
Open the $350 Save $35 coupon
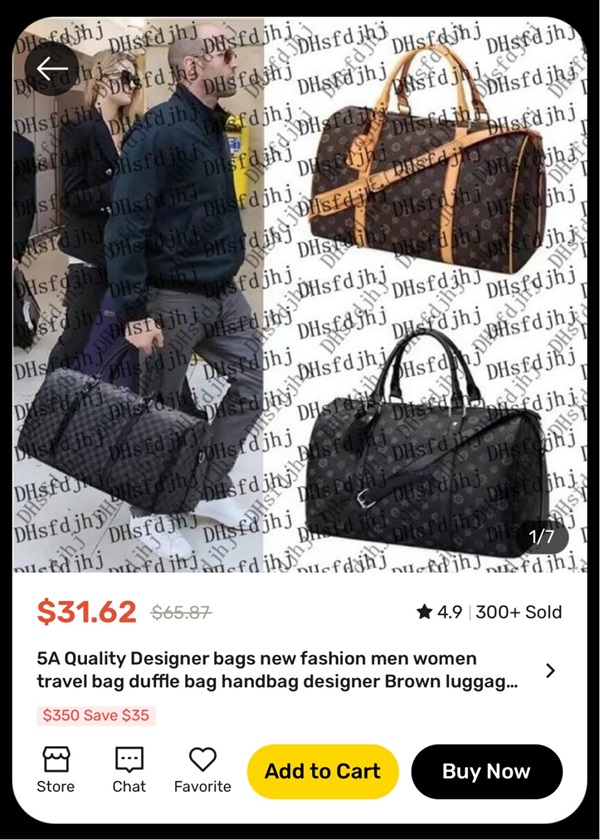point(96,716)
